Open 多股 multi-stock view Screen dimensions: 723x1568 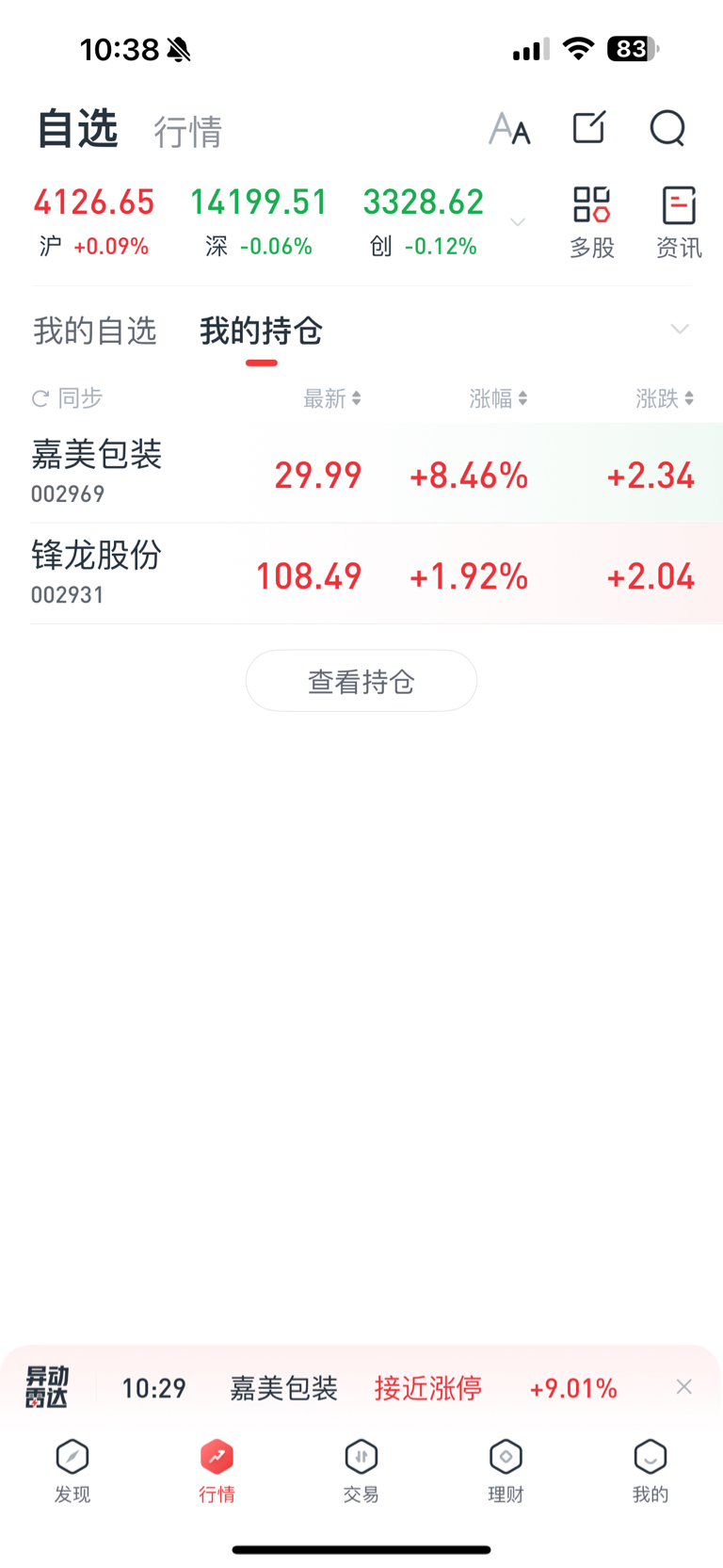pos(592,222)
